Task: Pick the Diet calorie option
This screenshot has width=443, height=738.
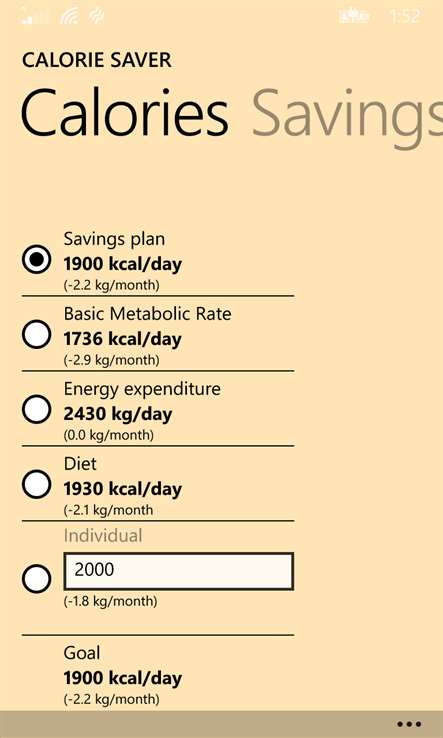Action: coord(36,484)
